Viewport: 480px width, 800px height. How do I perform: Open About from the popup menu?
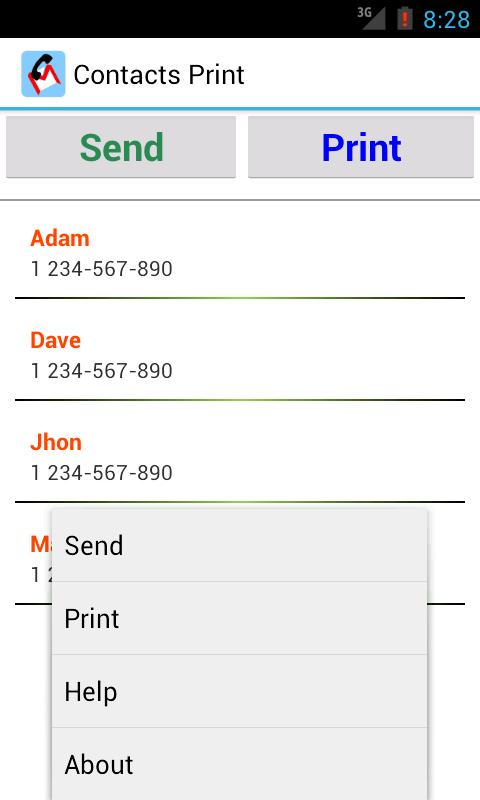239,764
